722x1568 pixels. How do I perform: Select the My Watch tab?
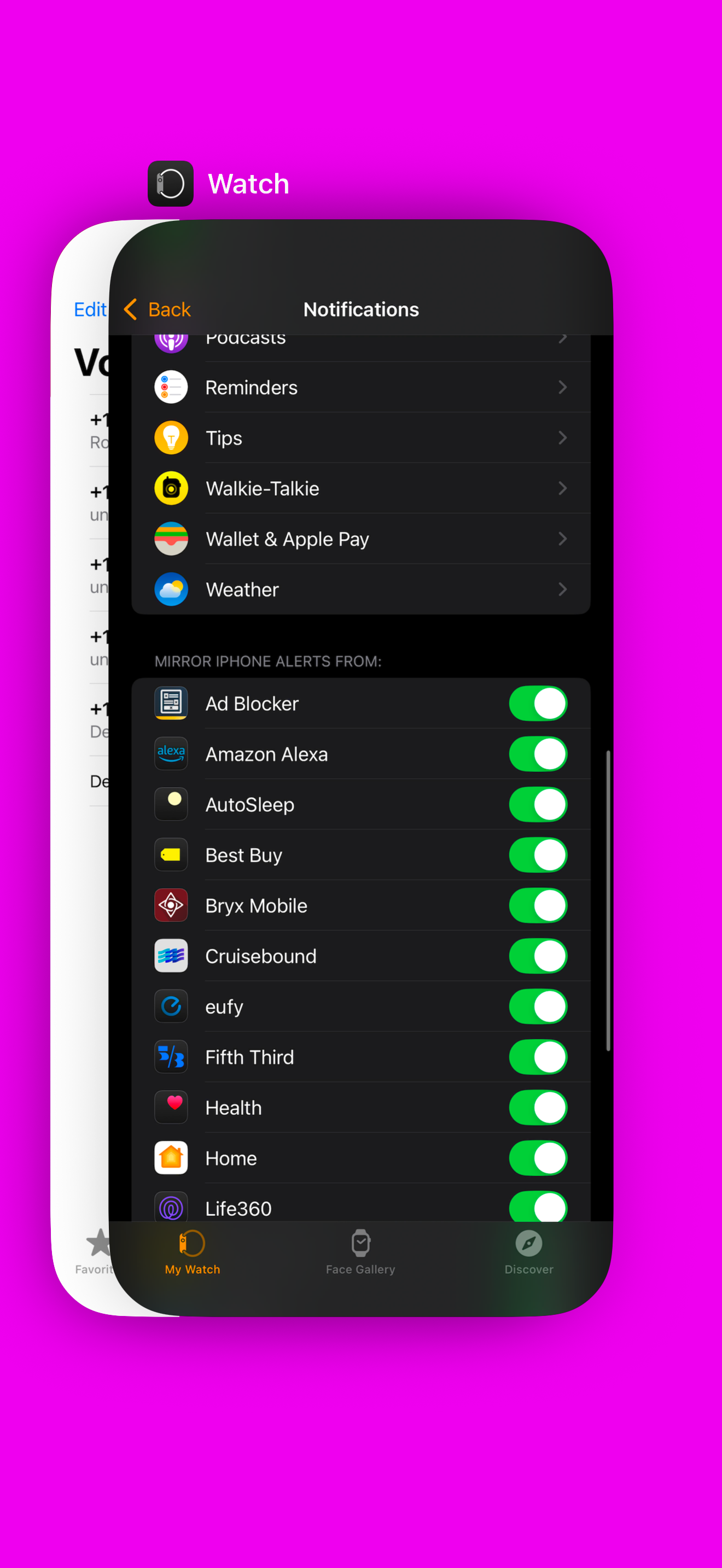(193, 1251)
